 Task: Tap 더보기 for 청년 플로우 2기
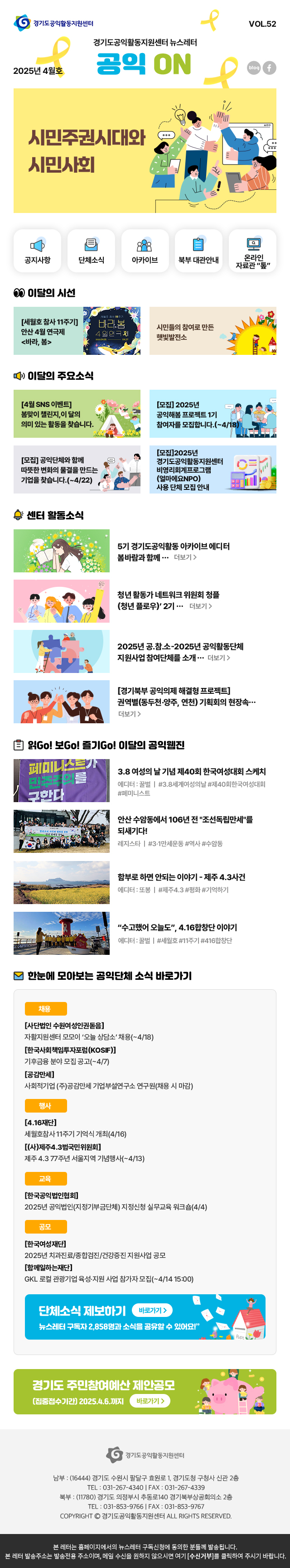(200, 605)
